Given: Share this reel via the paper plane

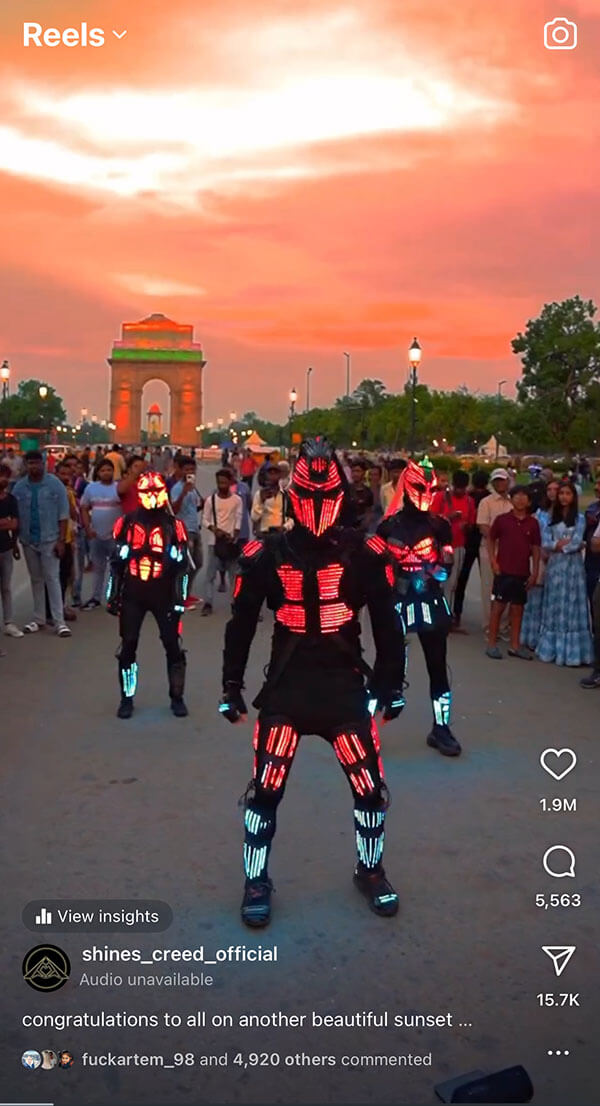Looking at the screenshot, I should [558, 961].
